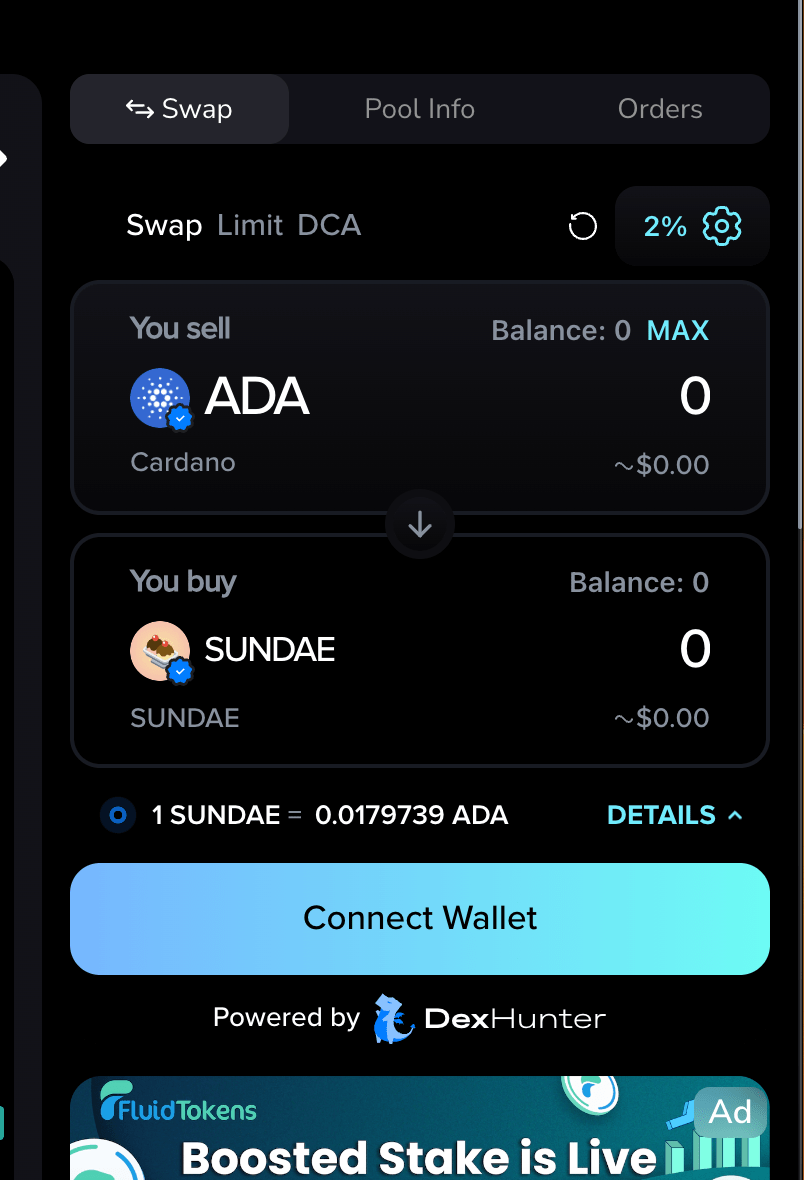Collapse the DETAILS section chevron
Screen dimensions: 804x1180
click(x=735, y=815)
